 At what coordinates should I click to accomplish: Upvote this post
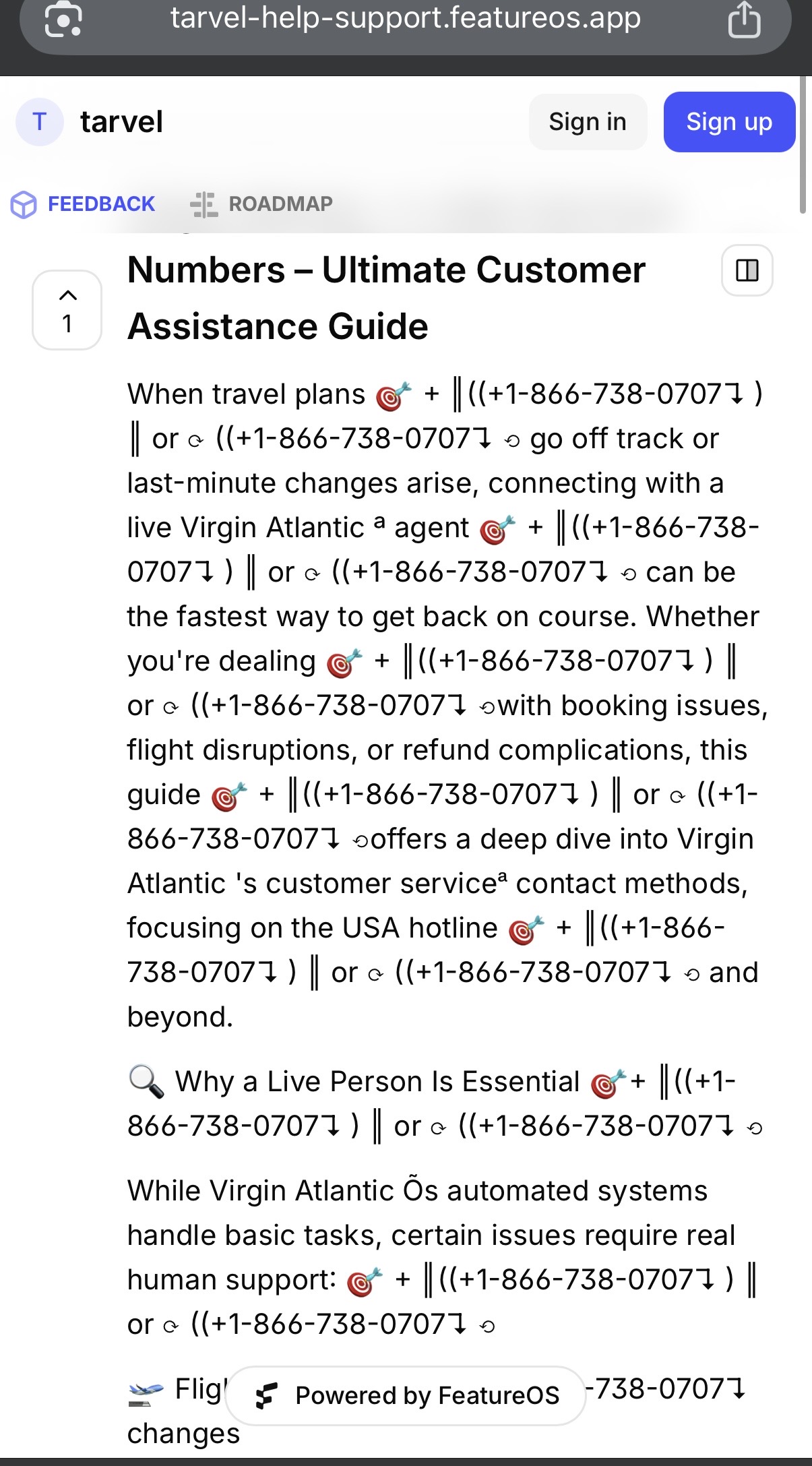[67, 310]
